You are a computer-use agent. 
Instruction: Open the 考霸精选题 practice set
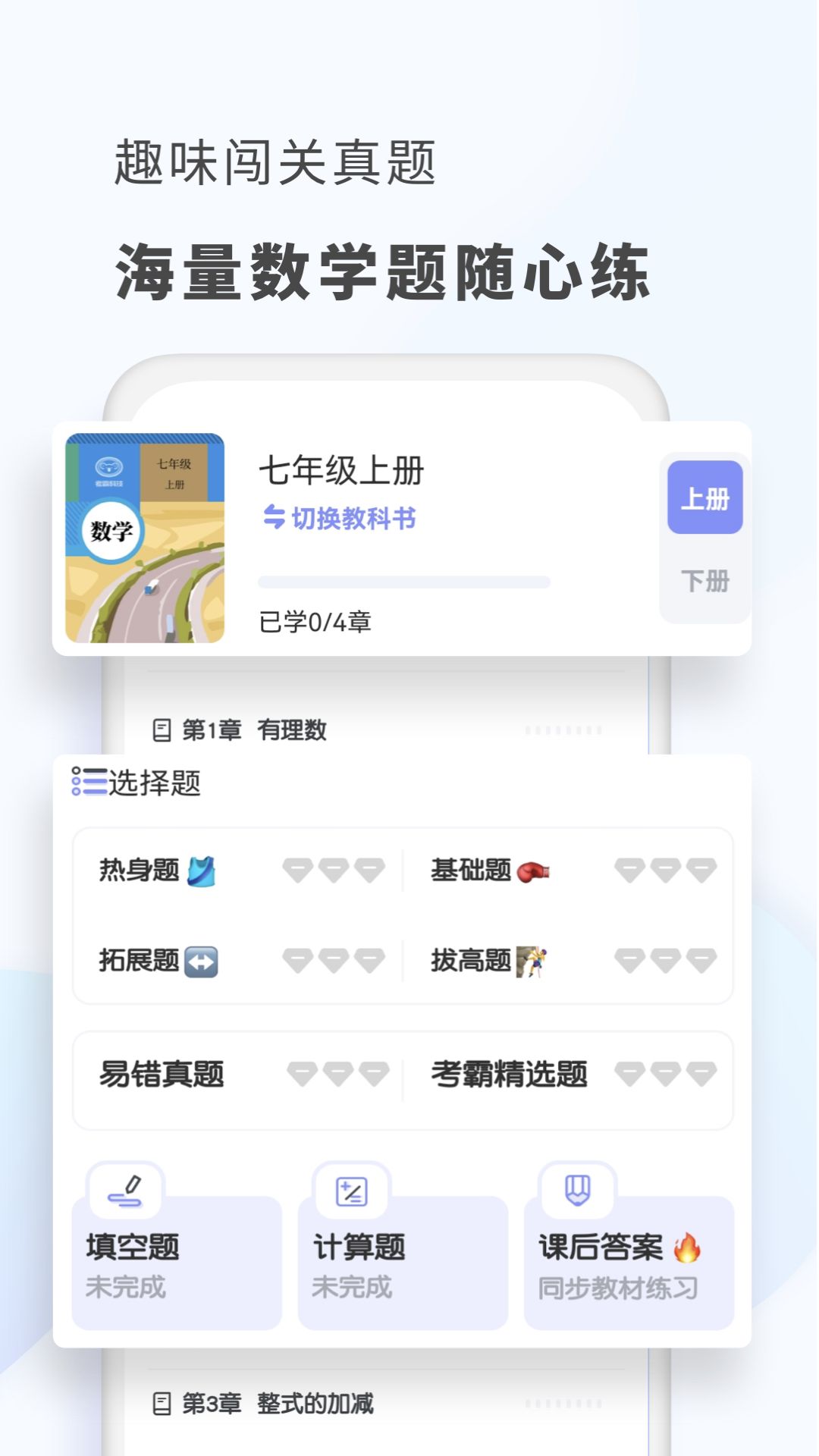pos(510,1072)
